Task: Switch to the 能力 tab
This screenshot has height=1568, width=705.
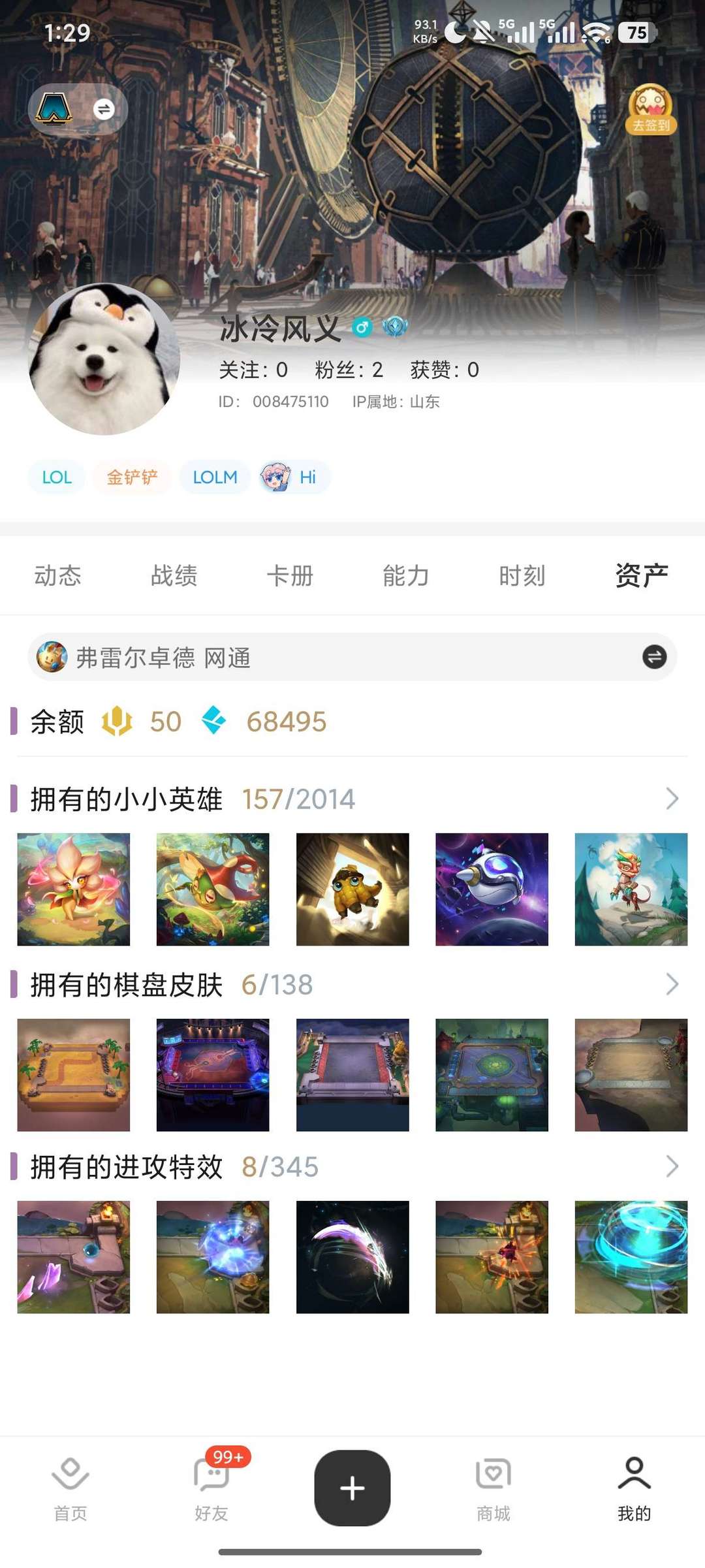Action: (406, 575)
